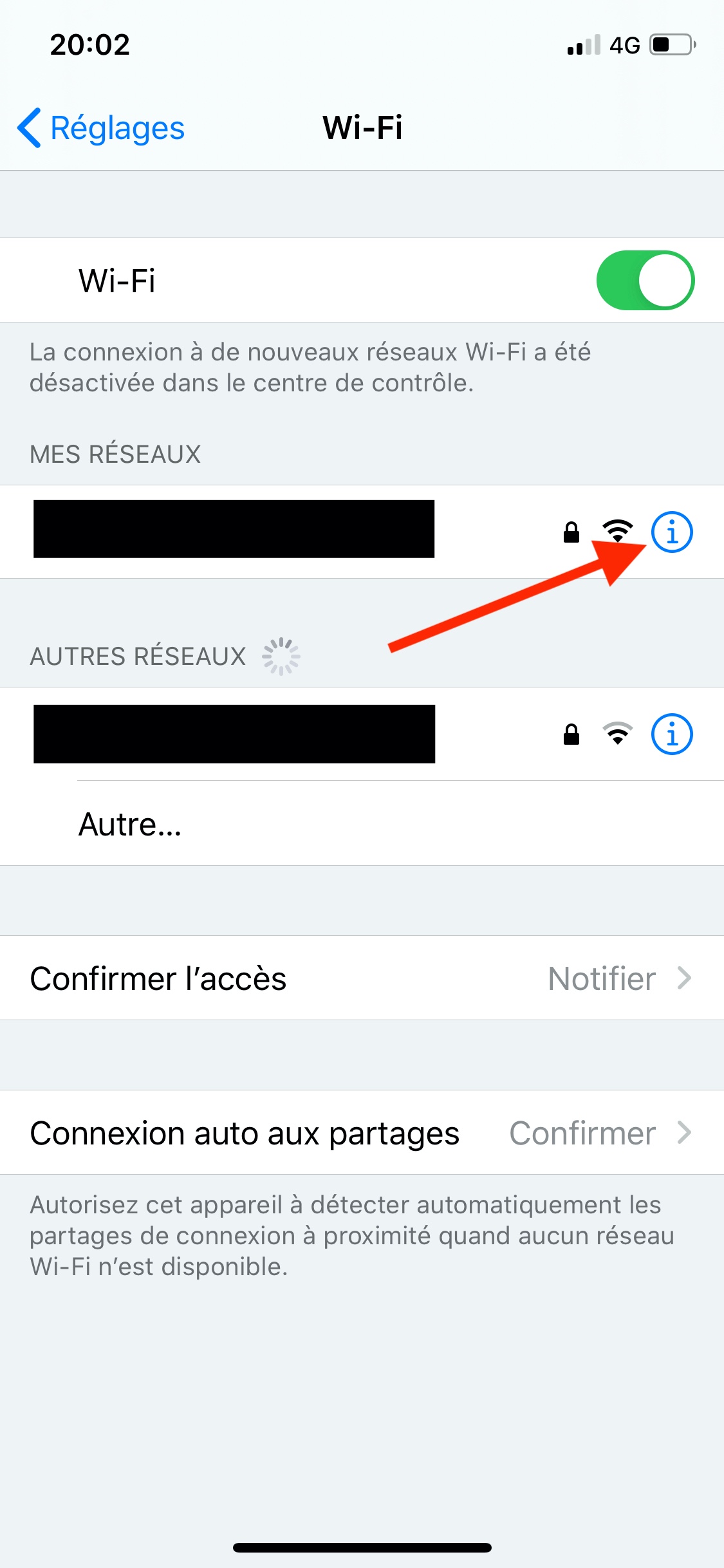
Task: Go back to Réglages
Action: click(101, 127)
